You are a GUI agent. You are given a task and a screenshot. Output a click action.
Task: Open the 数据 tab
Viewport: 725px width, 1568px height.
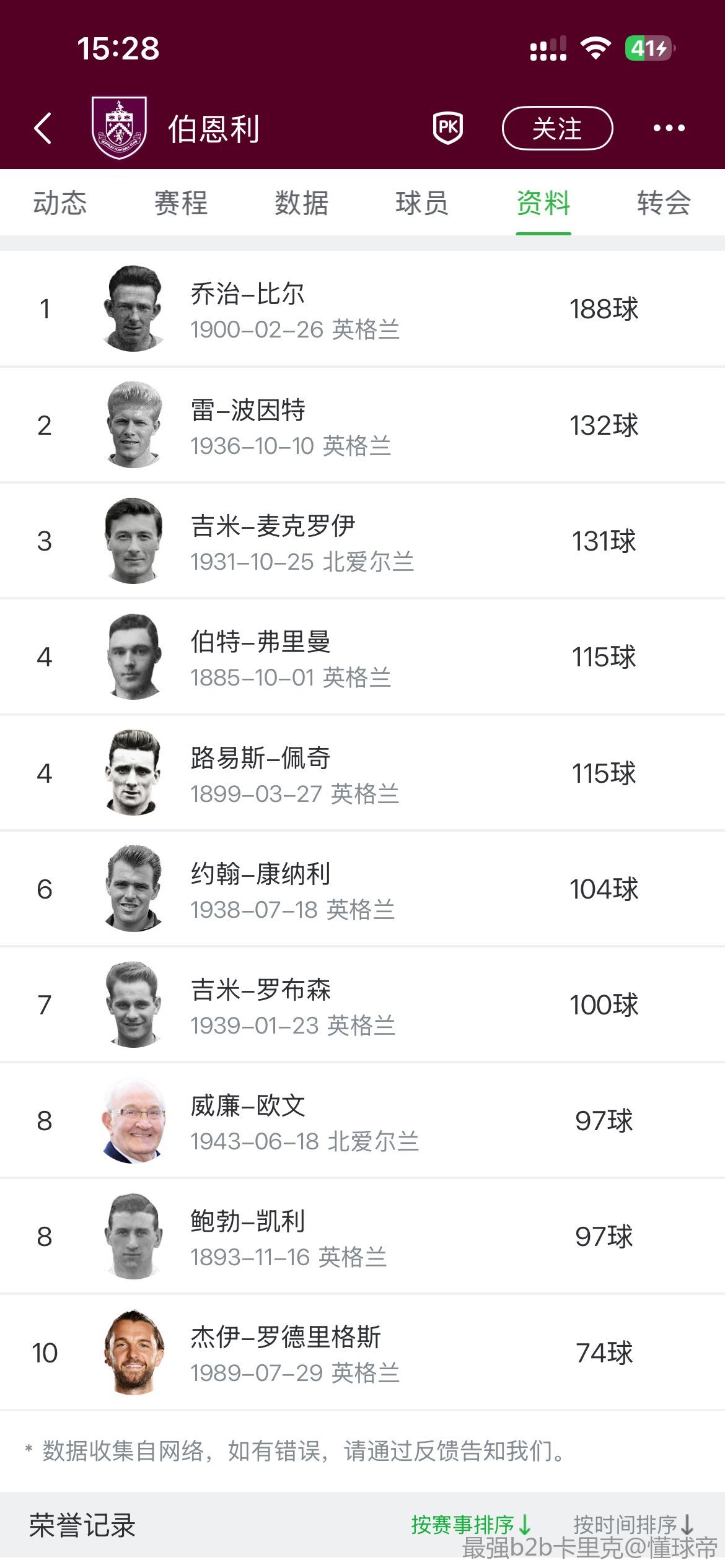point(301,203)
